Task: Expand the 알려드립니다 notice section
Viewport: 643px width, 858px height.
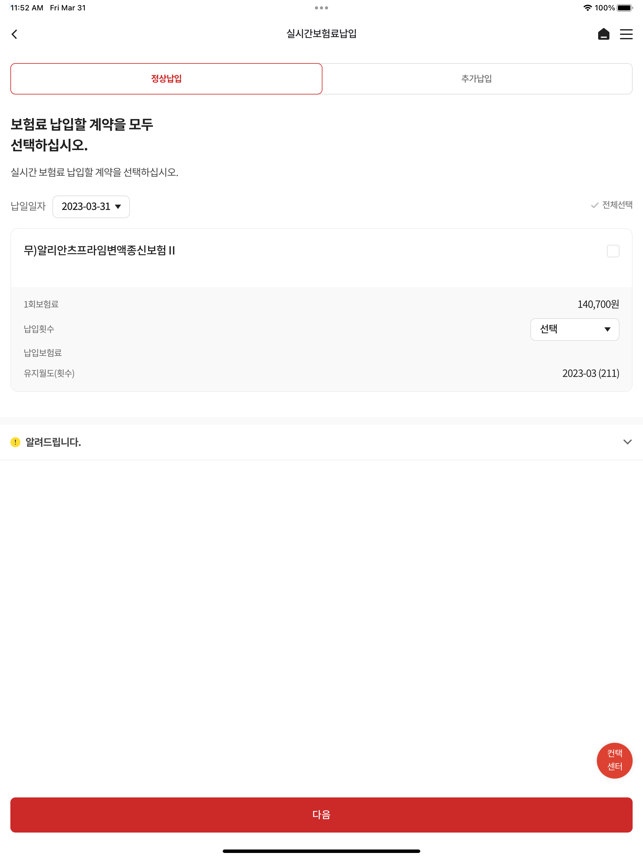Action: click(627, 442)
